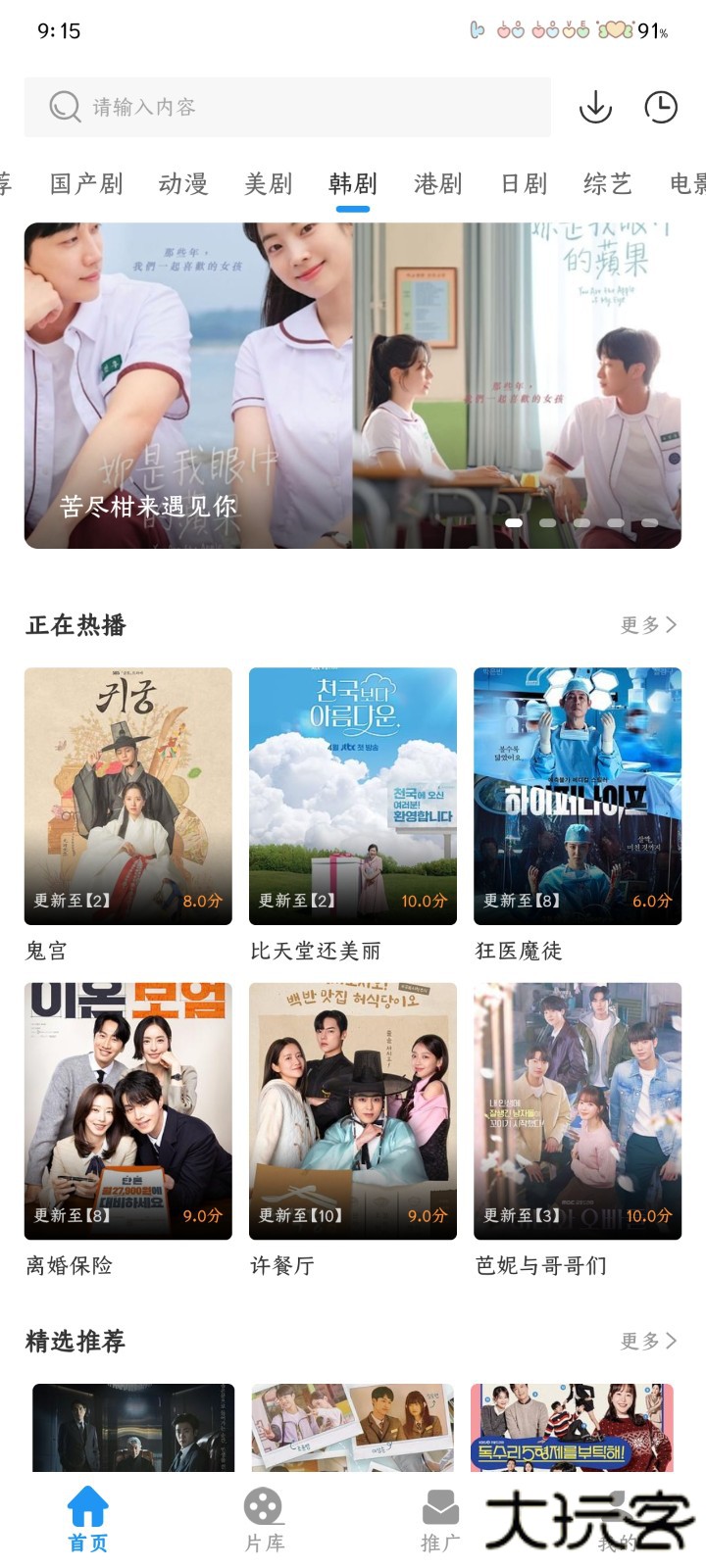Switch to the 动漫 tab
706x1568 pixels.
point(183,183)
